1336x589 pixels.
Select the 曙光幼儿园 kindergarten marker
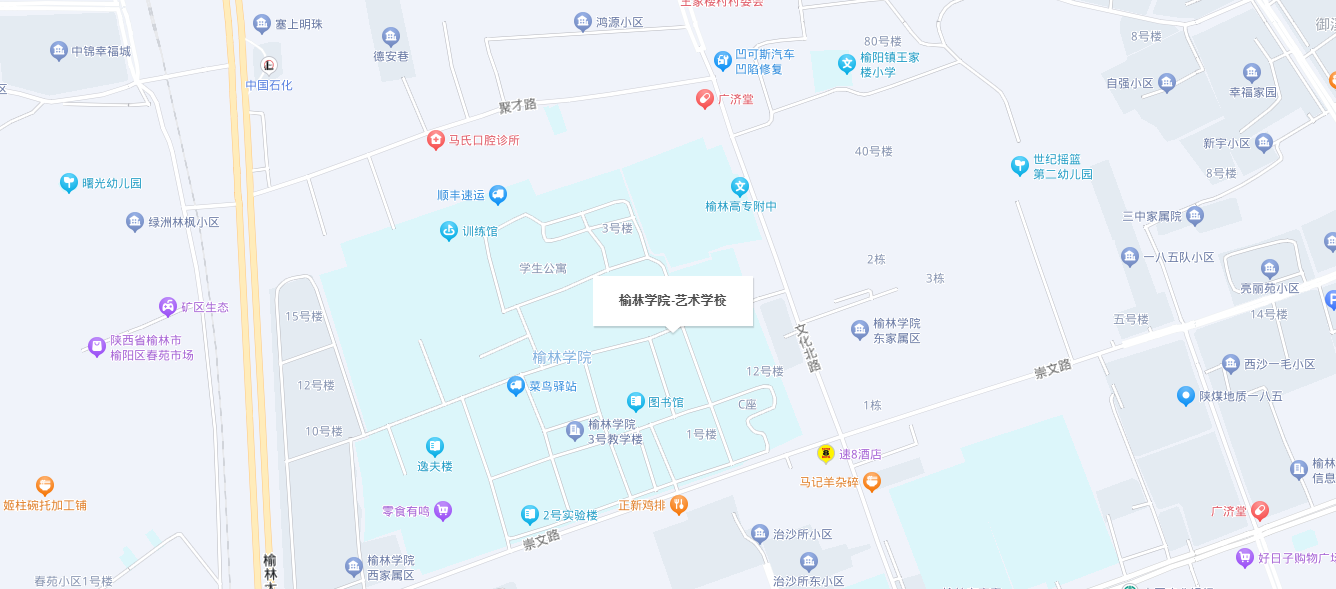coord(69,183)
